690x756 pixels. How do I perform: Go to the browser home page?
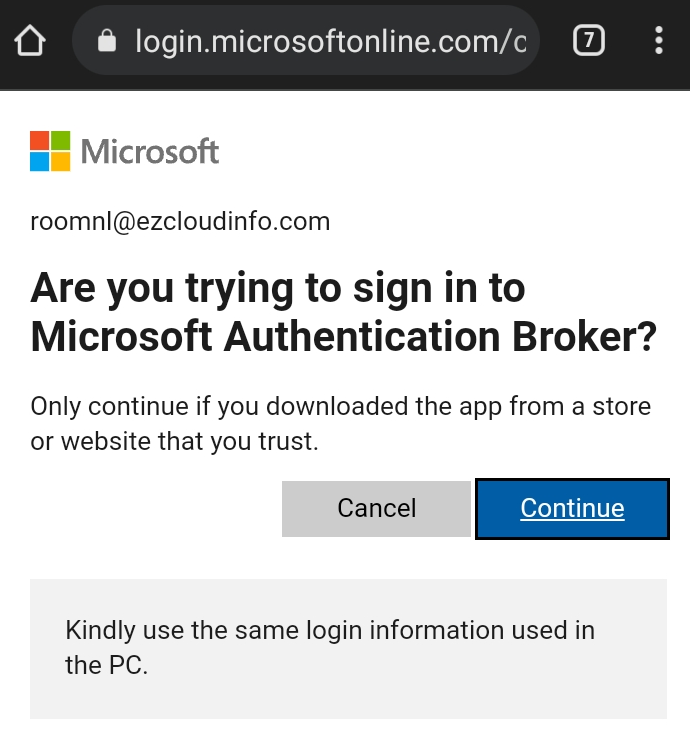point(31,41)
